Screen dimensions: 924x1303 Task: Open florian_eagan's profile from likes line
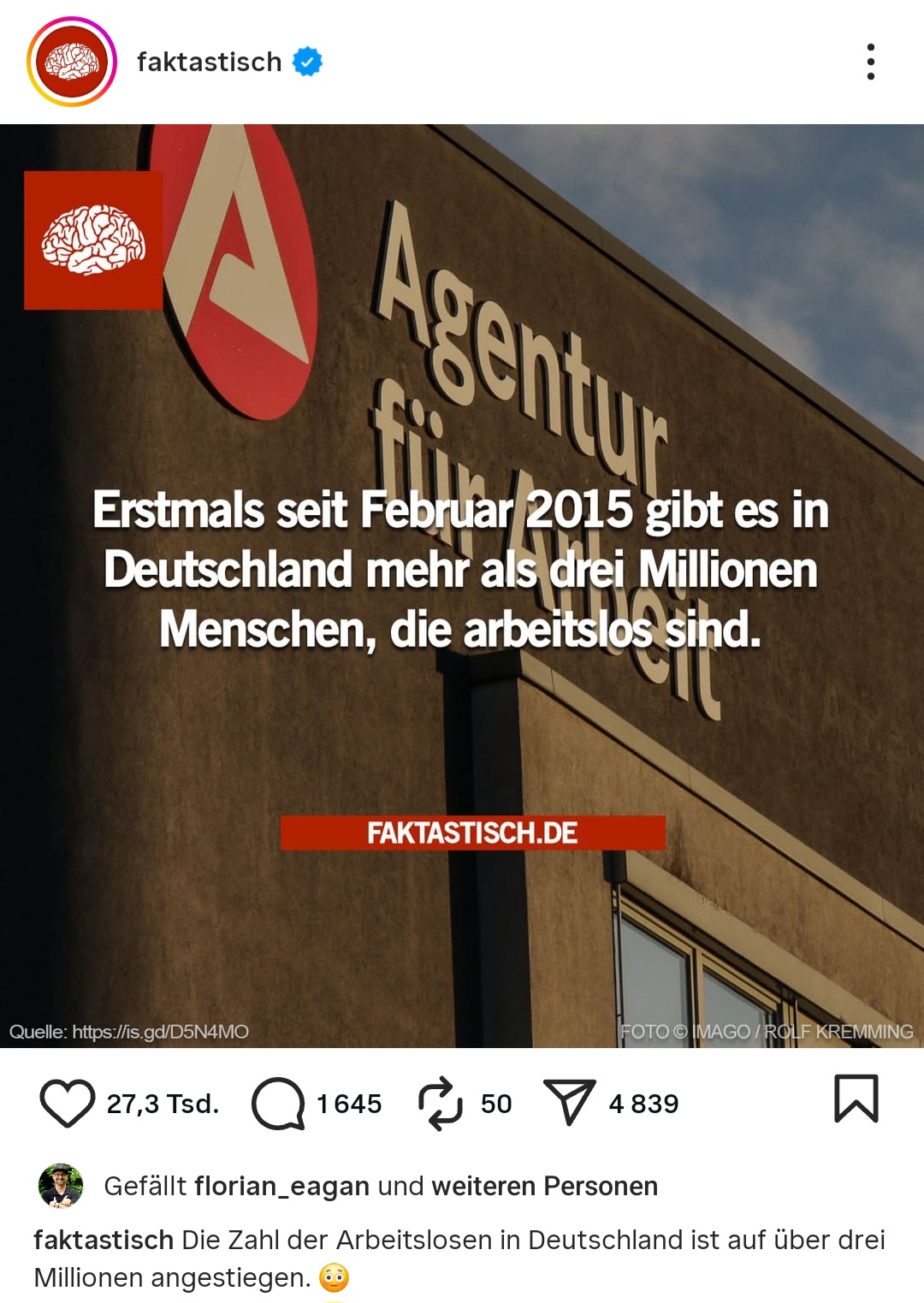point(281,1186)
